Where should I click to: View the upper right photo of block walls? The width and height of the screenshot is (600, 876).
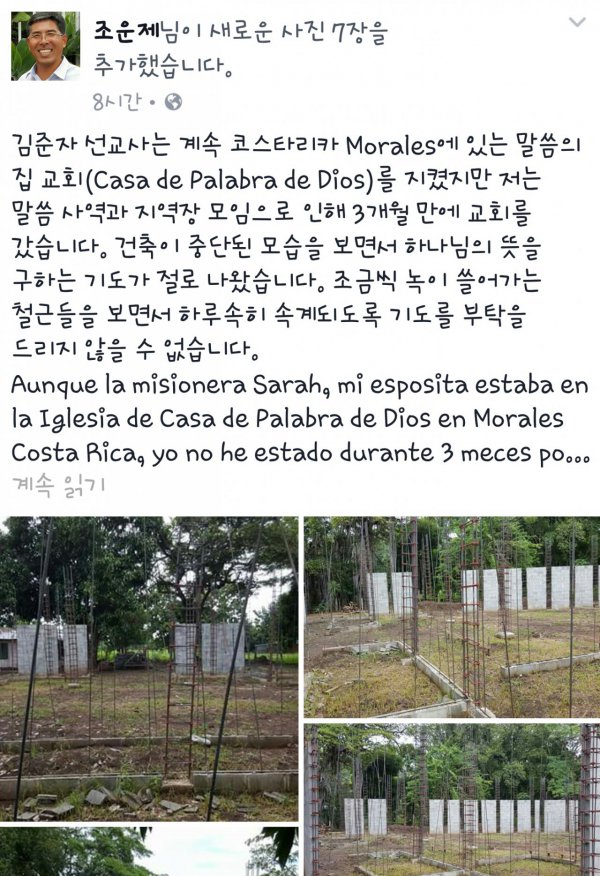[451, 617]
